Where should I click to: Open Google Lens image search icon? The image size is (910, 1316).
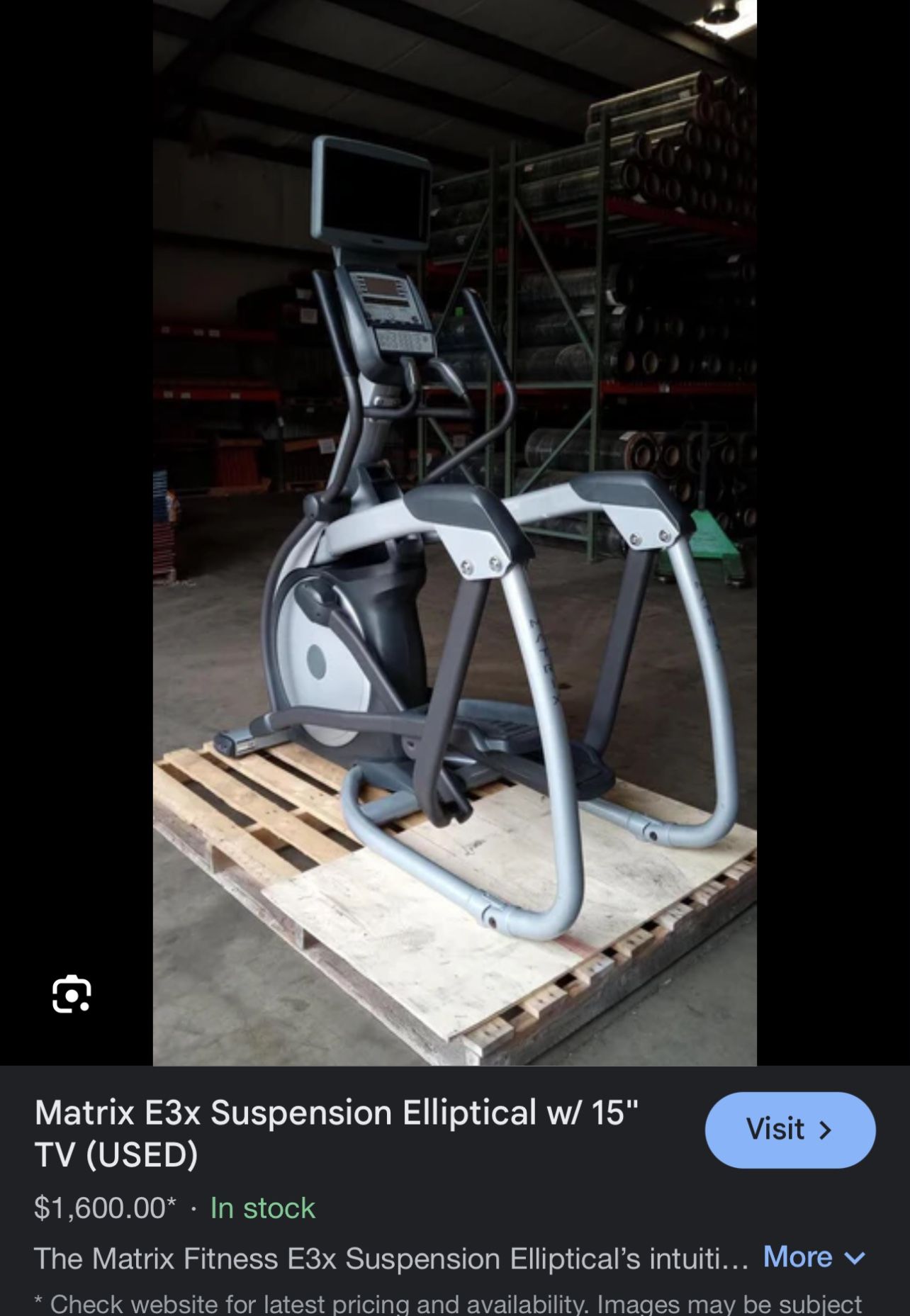(x=72, y=994)
